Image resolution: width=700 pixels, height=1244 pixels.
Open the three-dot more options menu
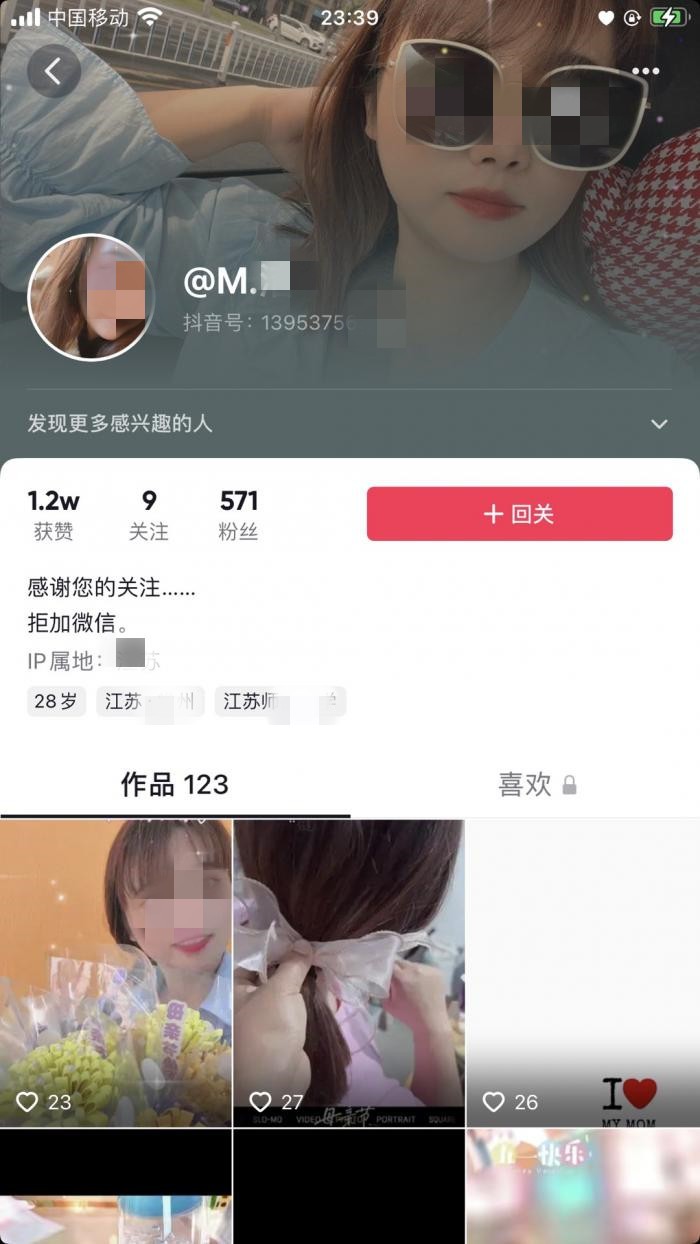pos(645,71)
